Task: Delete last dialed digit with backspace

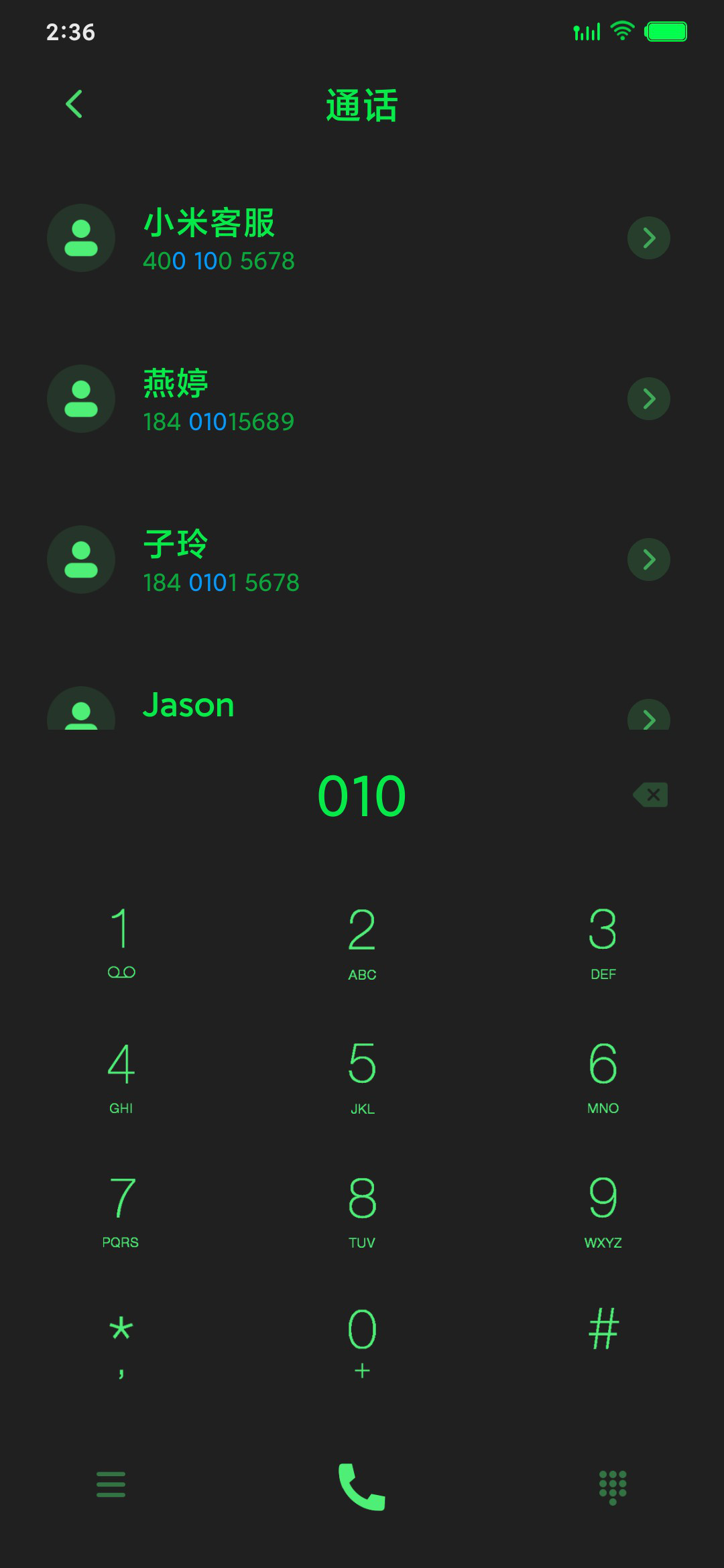Action: 650,795
